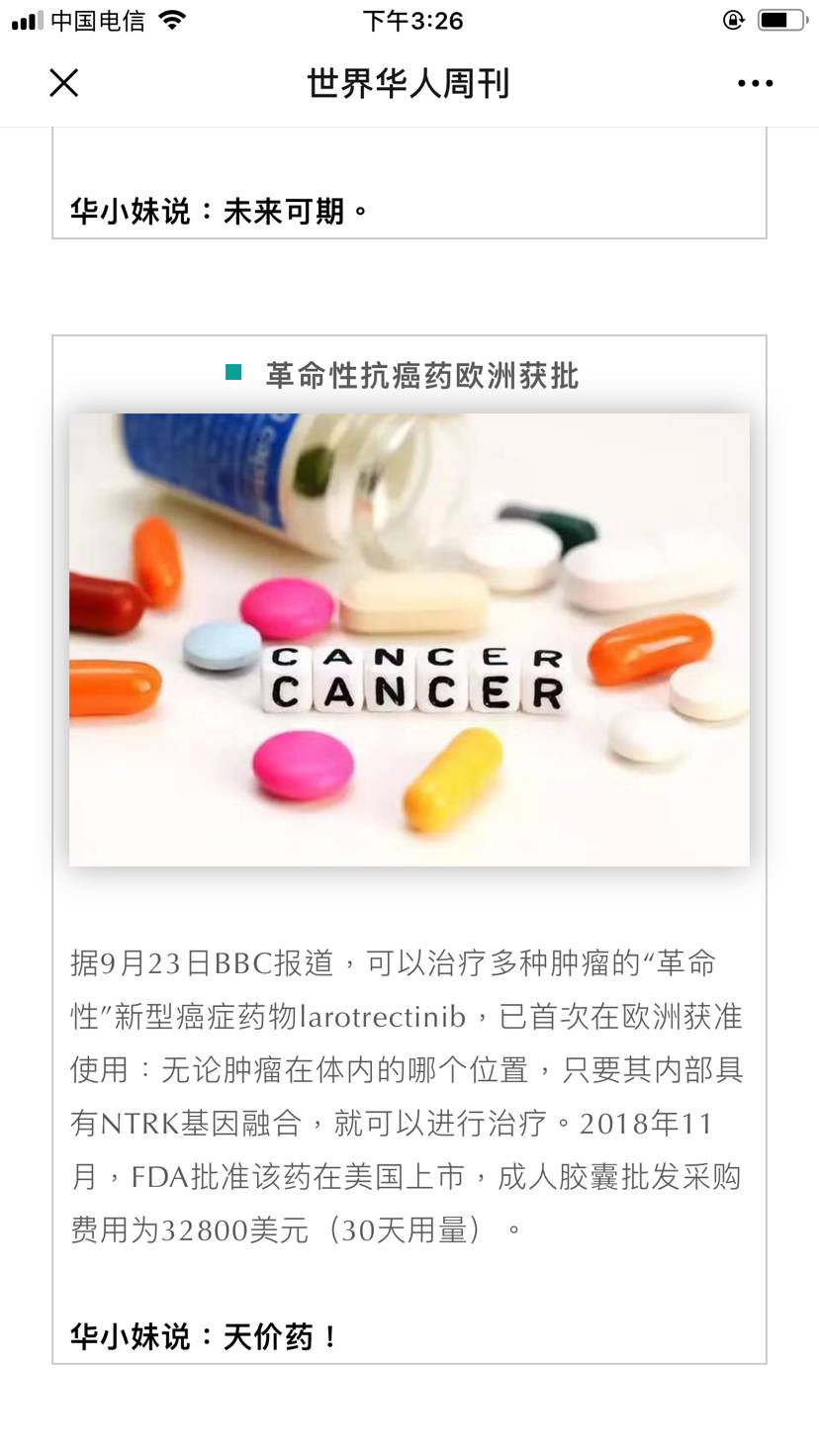View the cancer pills article image

(x=409, y=639)
